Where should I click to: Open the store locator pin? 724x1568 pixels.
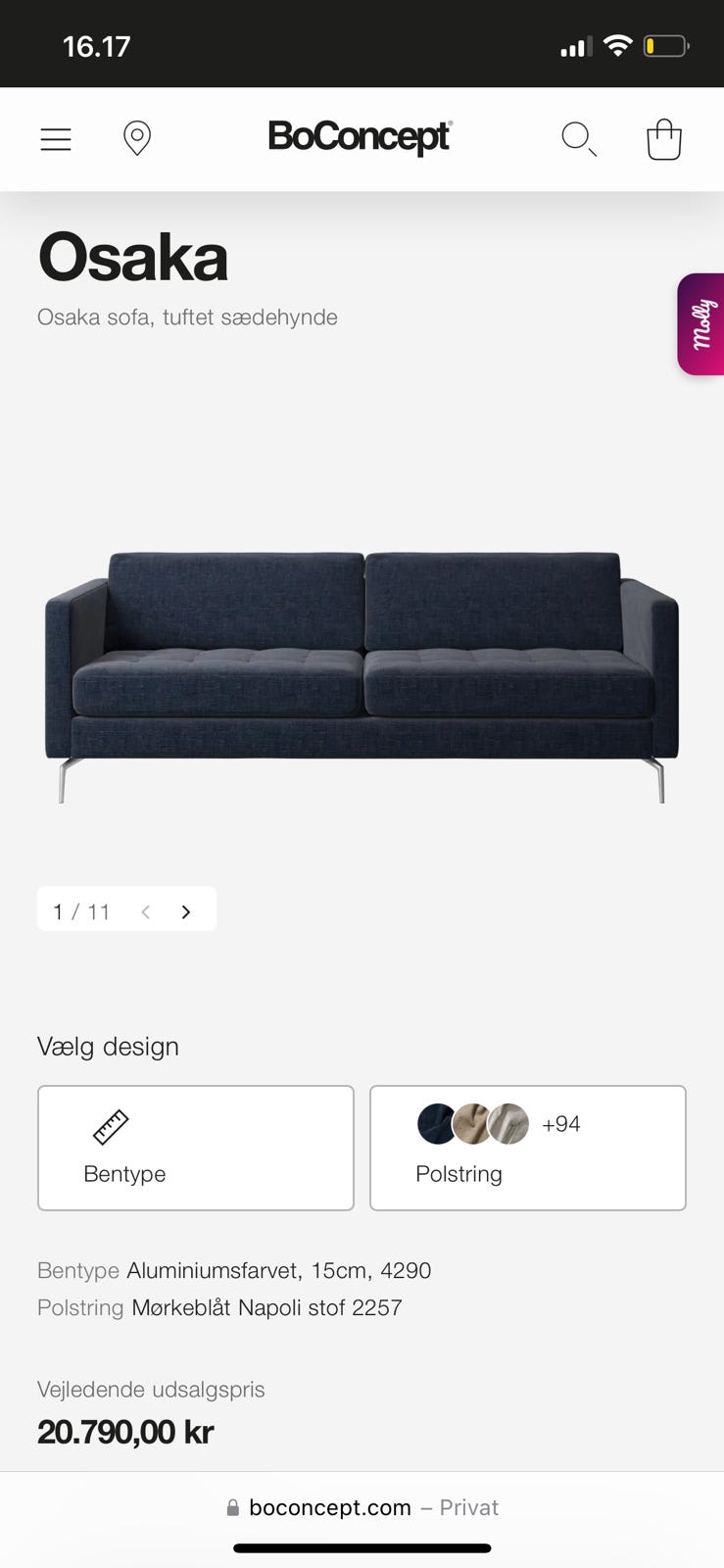coord(137,138)
